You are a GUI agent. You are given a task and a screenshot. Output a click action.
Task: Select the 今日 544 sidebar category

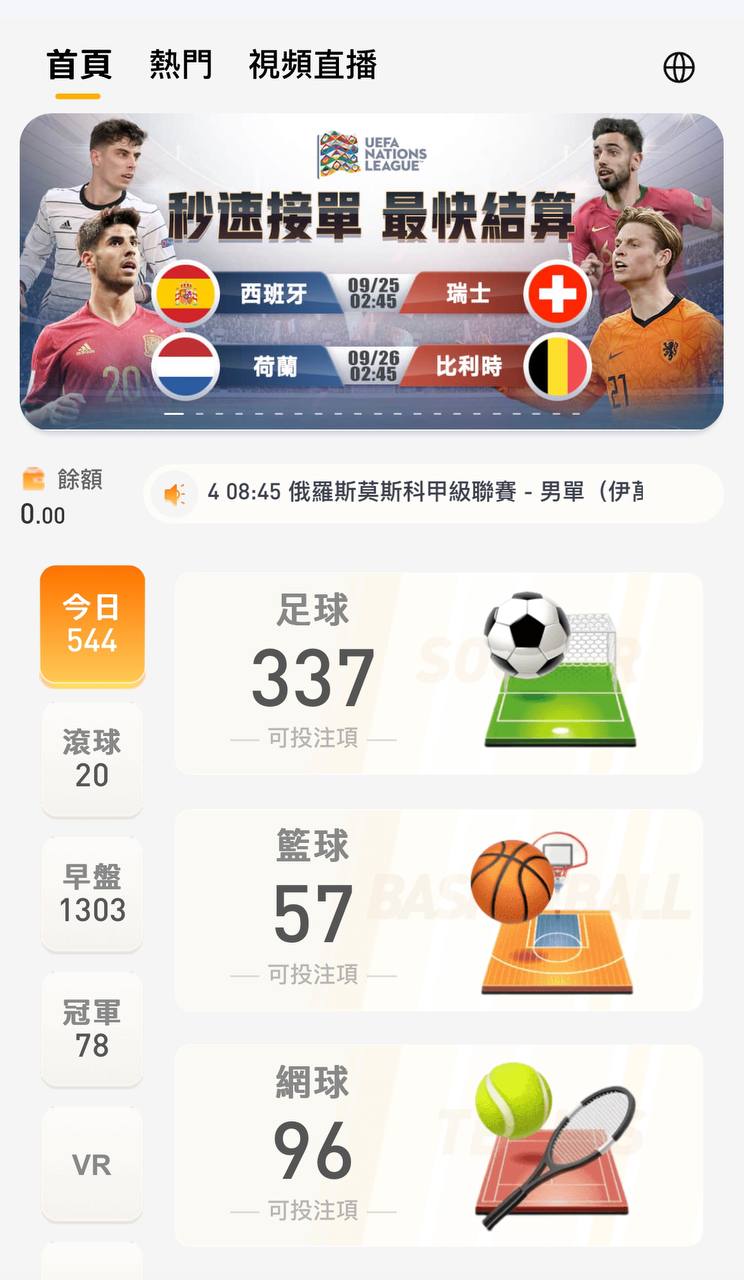pos(92,624)
